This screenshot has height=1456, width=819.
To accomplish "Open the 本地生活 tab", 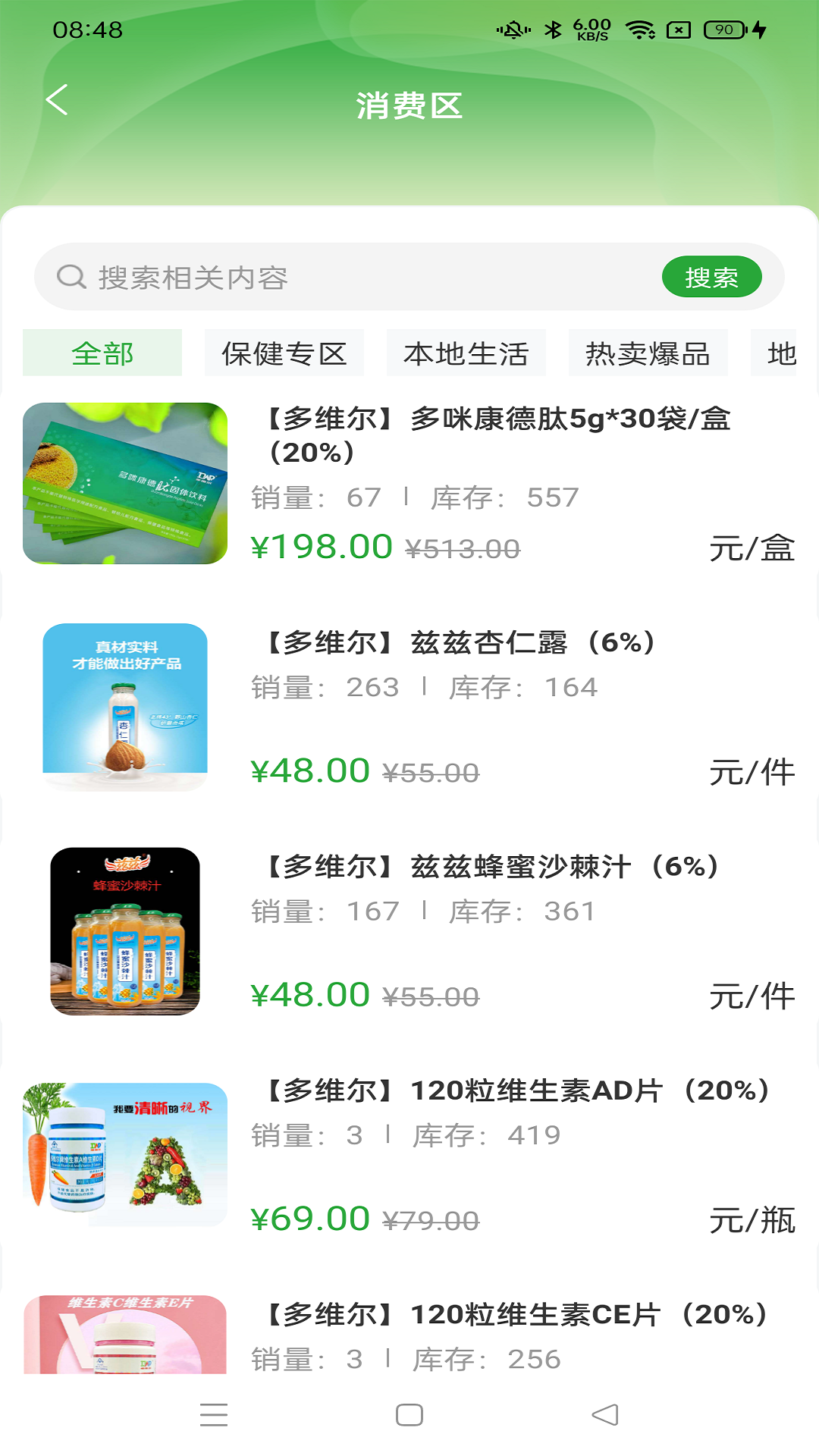I will pos(468,352).
